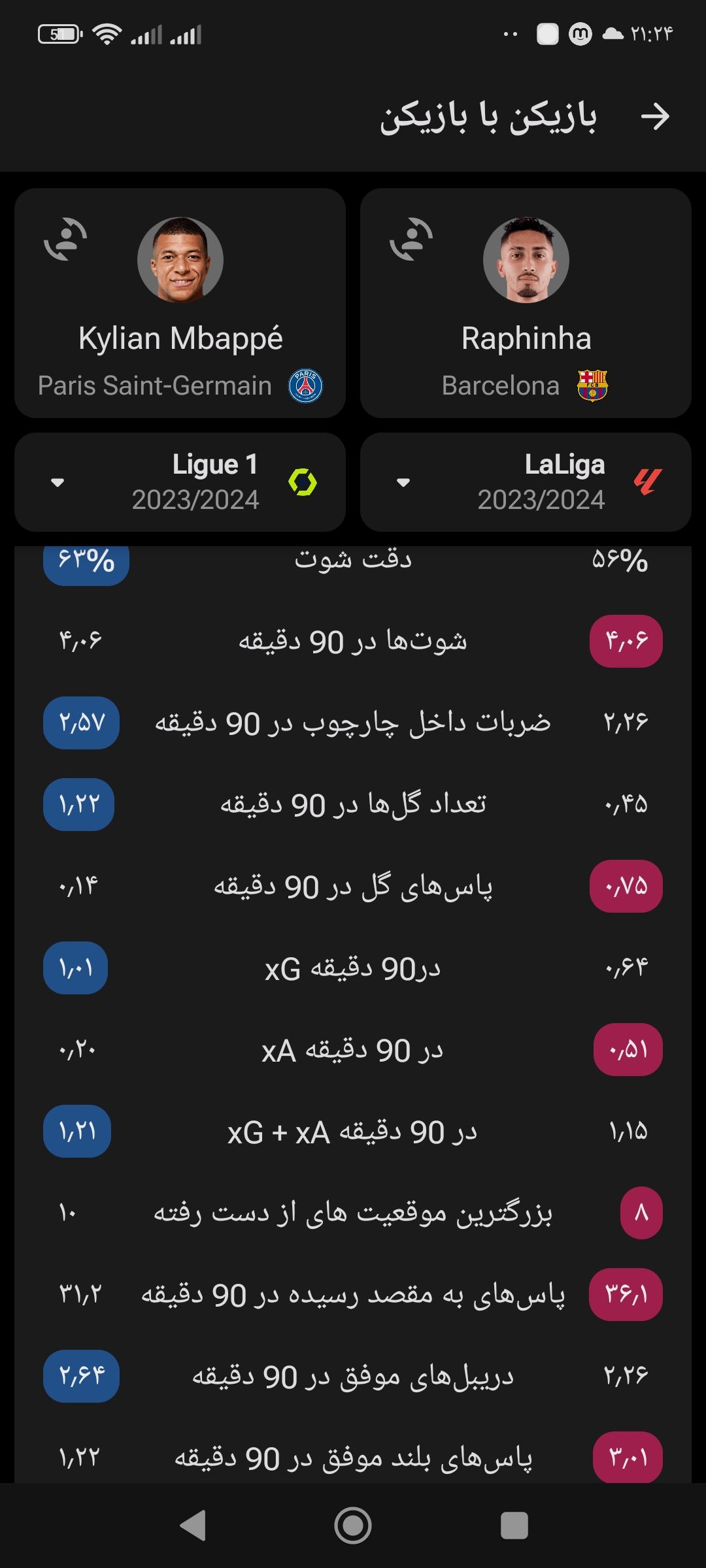Viewport: 706px width, 1568px height.
Task: Open Kylian Mbappé's player photo
Action: 180,260
